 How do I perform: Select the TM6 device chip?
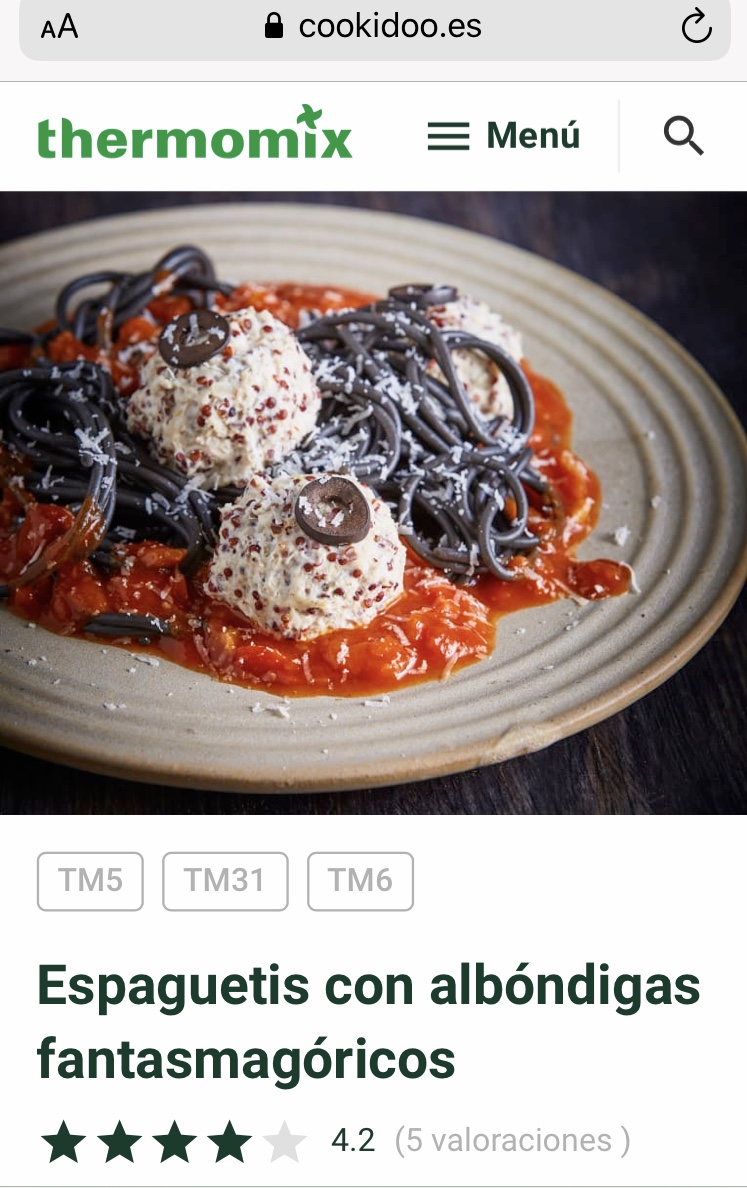coord(360,881)
